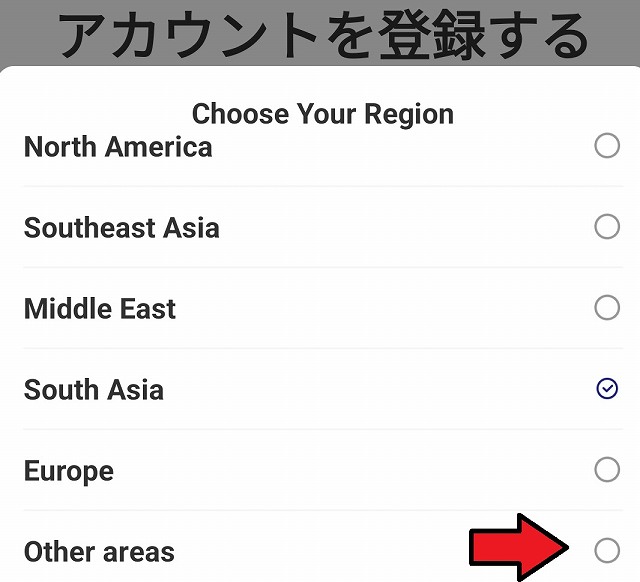This screenshot has height=582, width=640.
Task: Select the Other areas option
Action: 606,550
